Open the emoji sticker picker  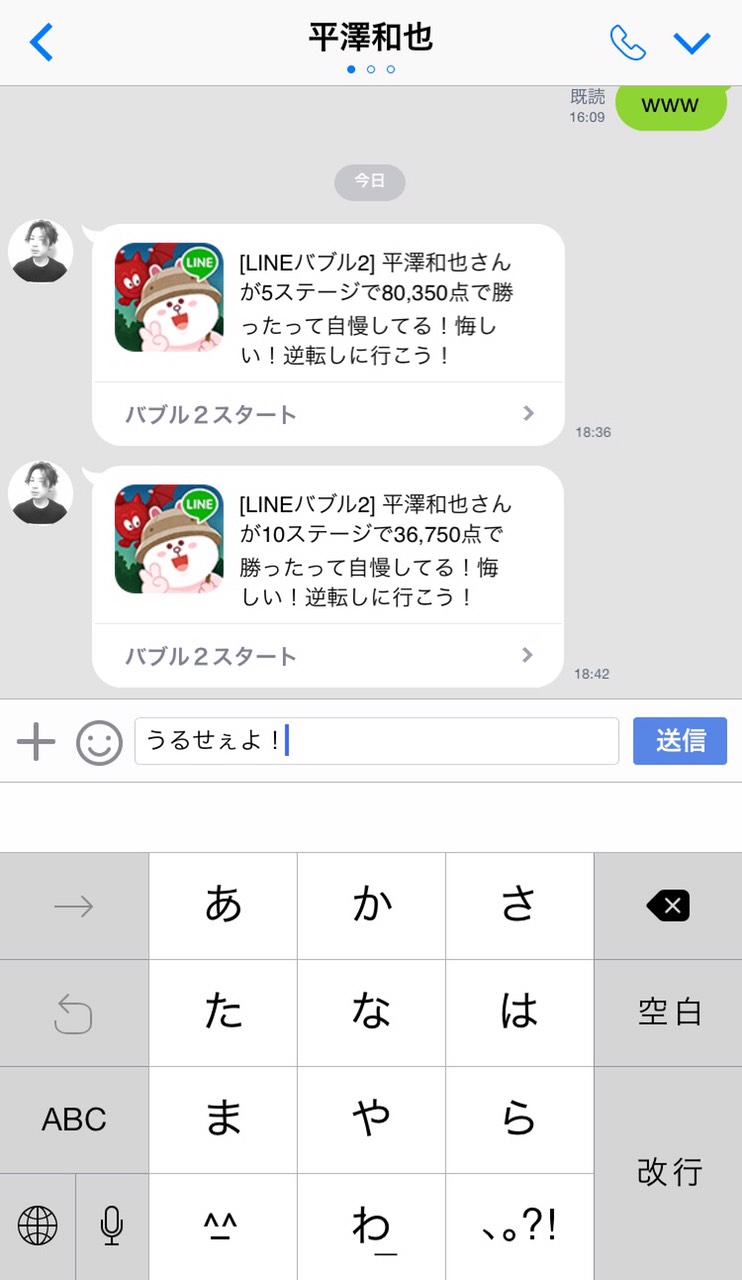click(x=99, y=742)
